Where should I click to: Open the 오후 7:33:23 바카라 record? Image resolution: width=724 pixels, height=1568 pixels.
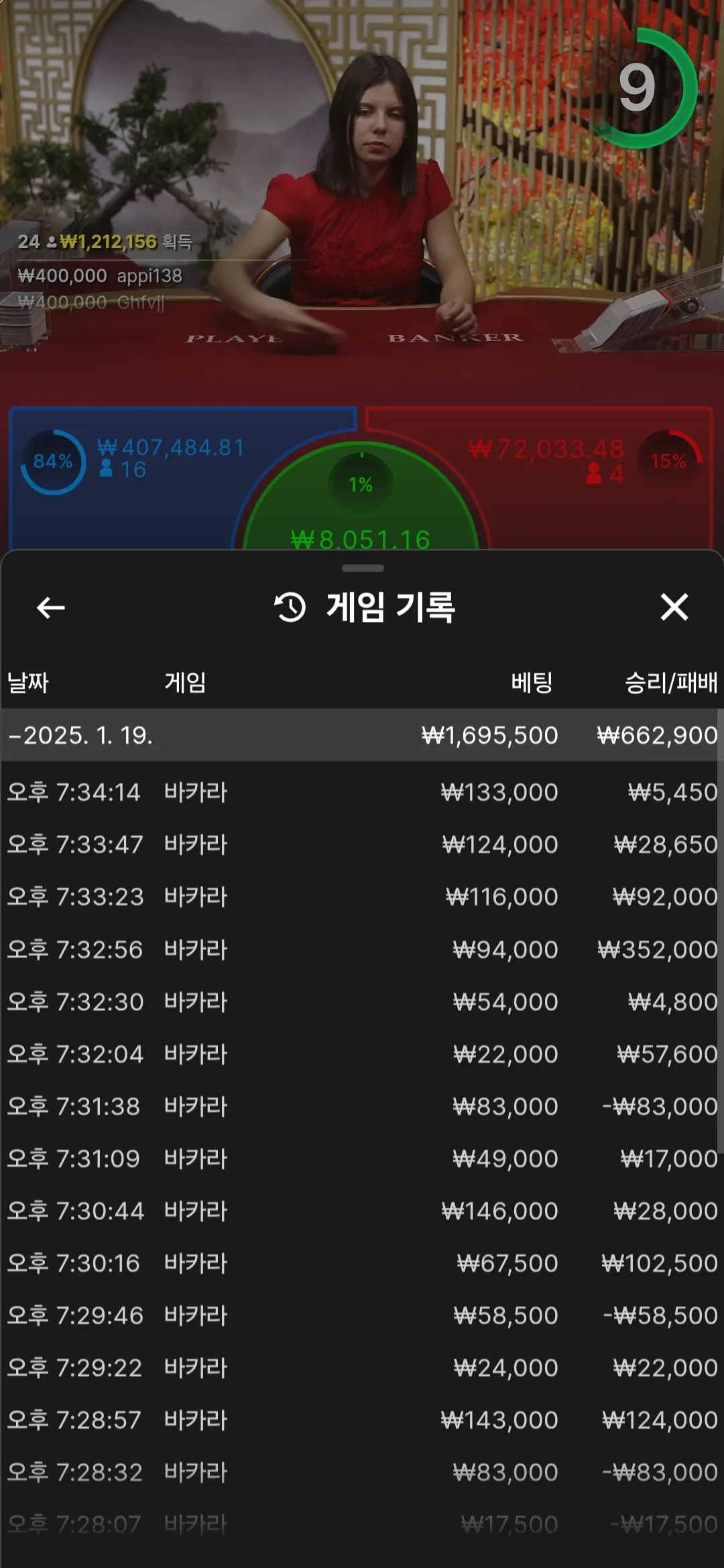[x=361, y=897]
